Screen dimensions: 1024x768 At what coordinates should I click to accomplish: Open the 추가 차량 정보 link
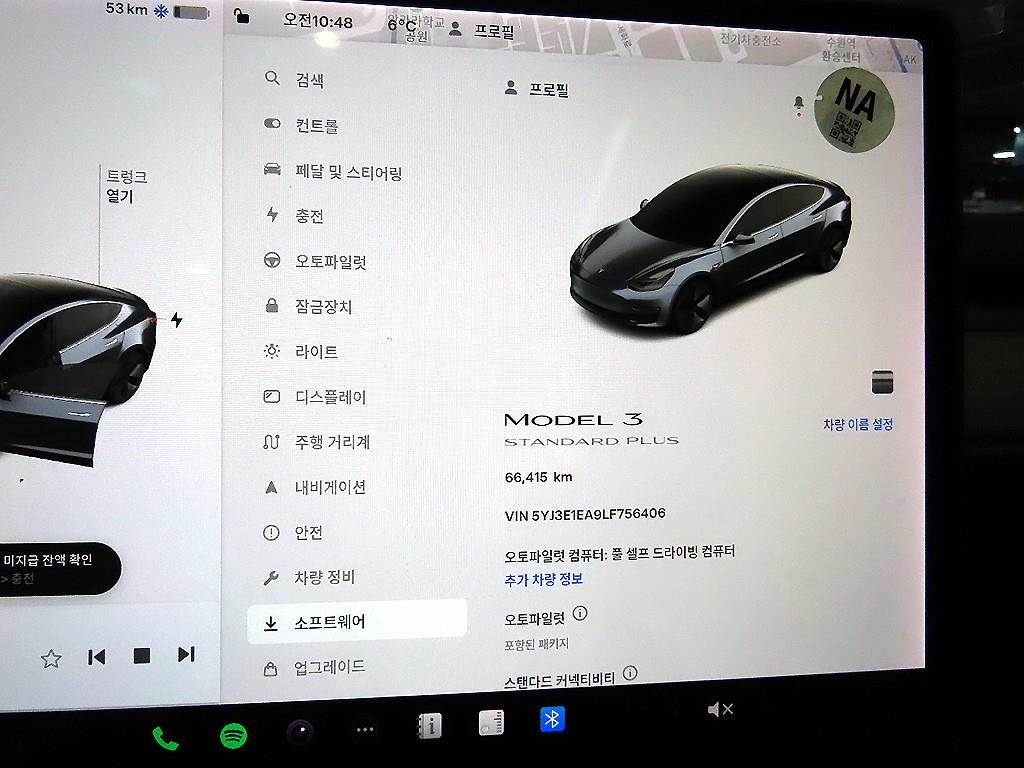tap(544, 579)
